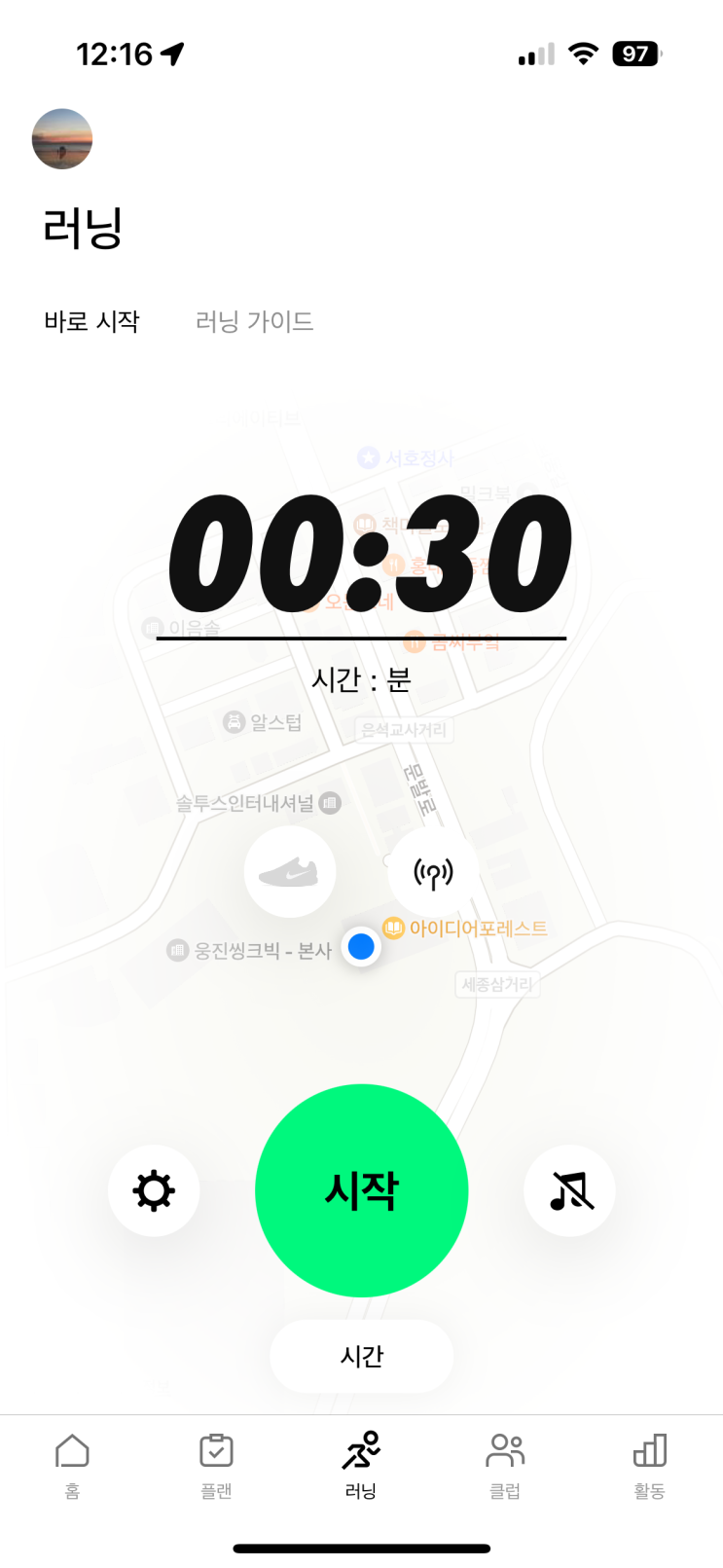The width and height of the screenshot is (723, 1568).
Task: View the 활동 tab
Action: (649, 1465)
